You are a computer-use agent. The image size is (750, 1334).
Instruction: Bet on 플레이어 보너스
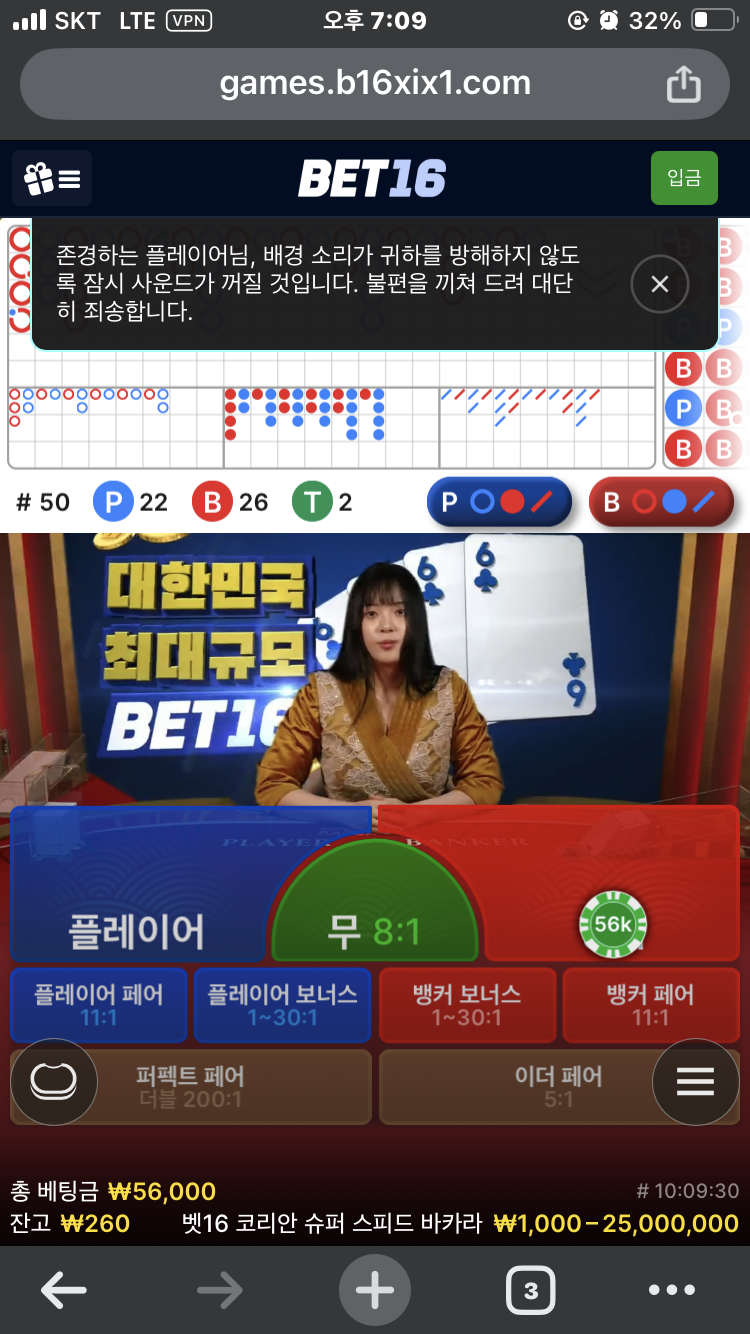click(x=282, y=1004)
